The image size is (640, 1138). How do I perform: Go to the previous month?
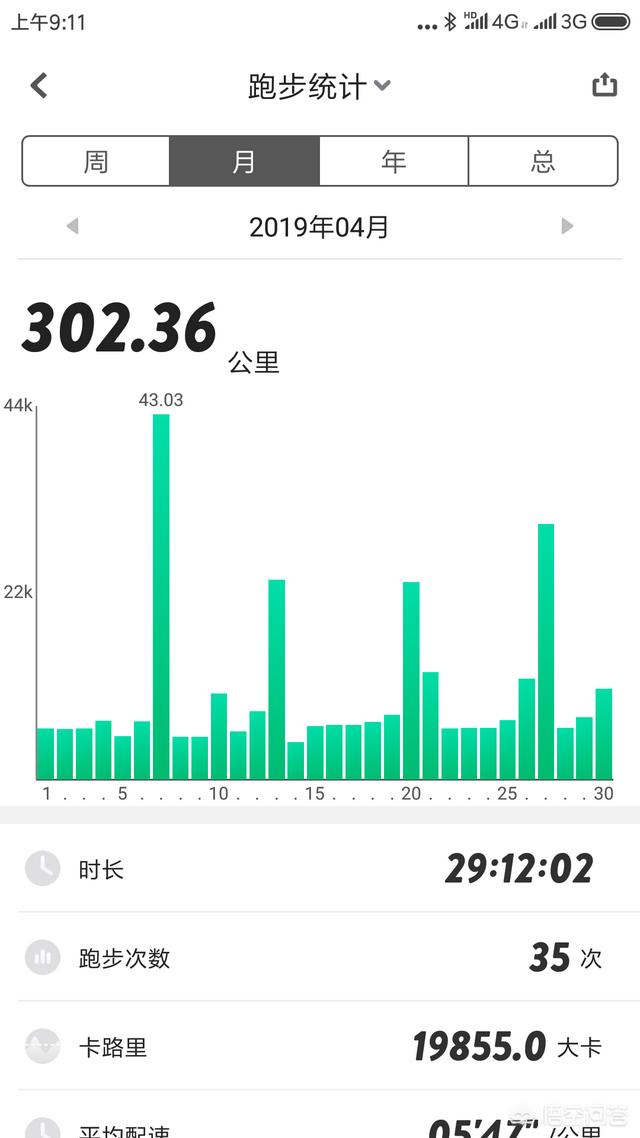[x=72, y=227]
